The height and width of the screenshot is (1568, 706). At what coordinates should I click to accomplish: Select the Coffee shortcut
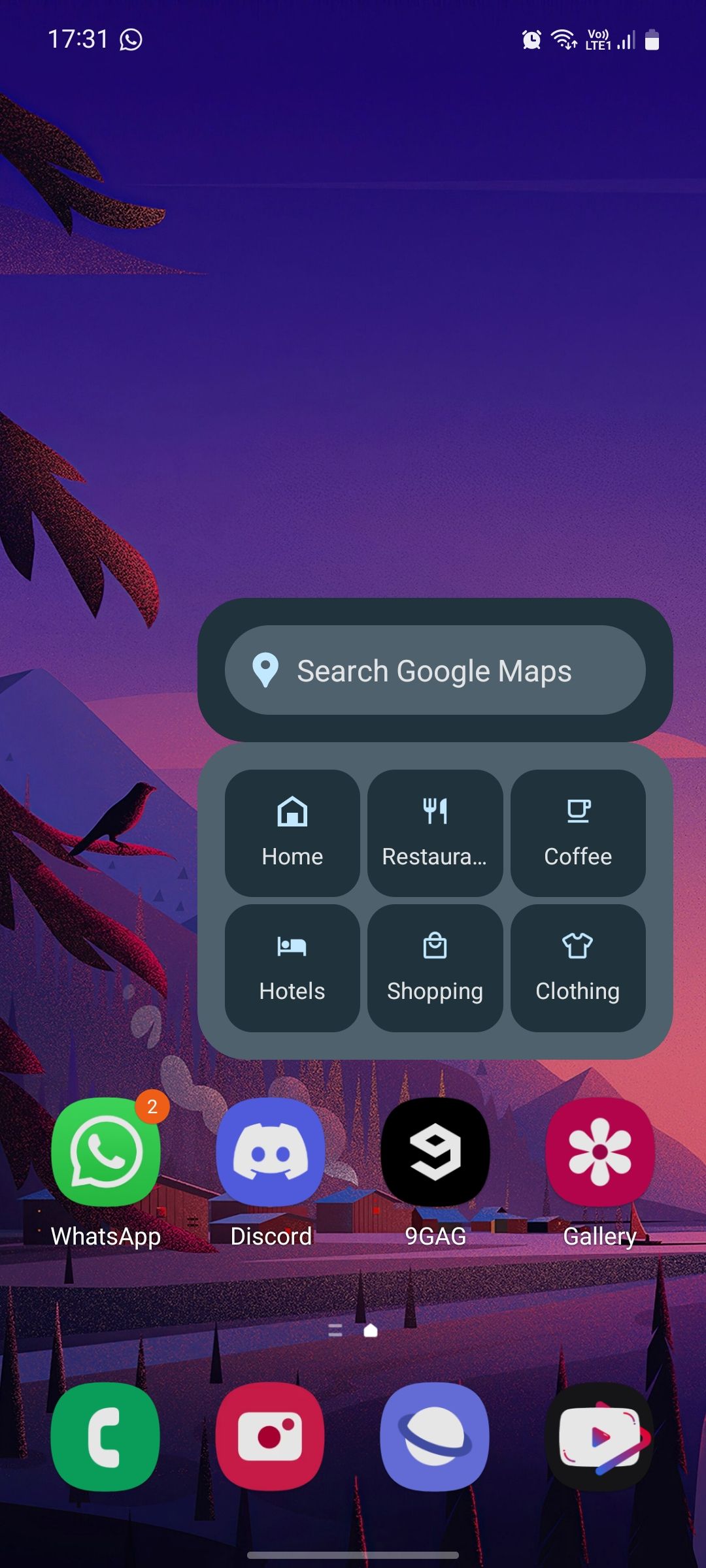tap(578, 833)
